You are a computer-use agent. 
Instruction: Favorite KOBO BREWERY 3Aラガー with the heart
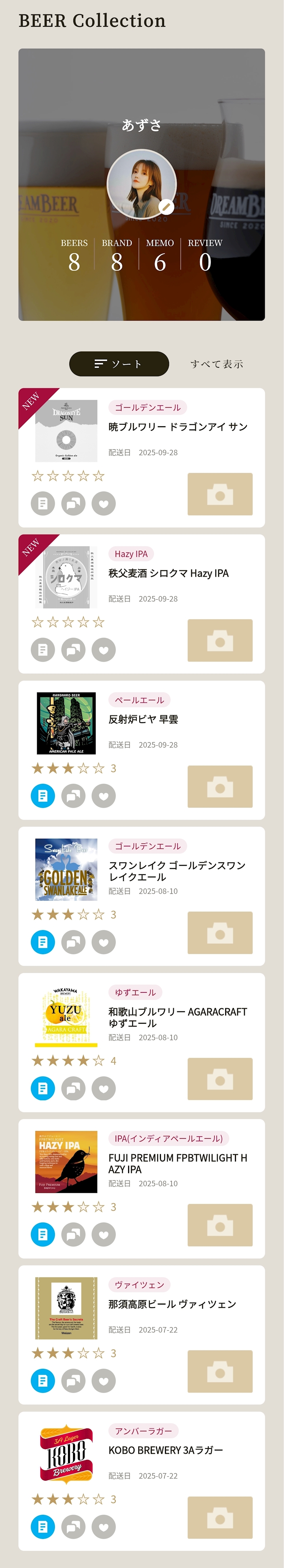pos(103,1526)
